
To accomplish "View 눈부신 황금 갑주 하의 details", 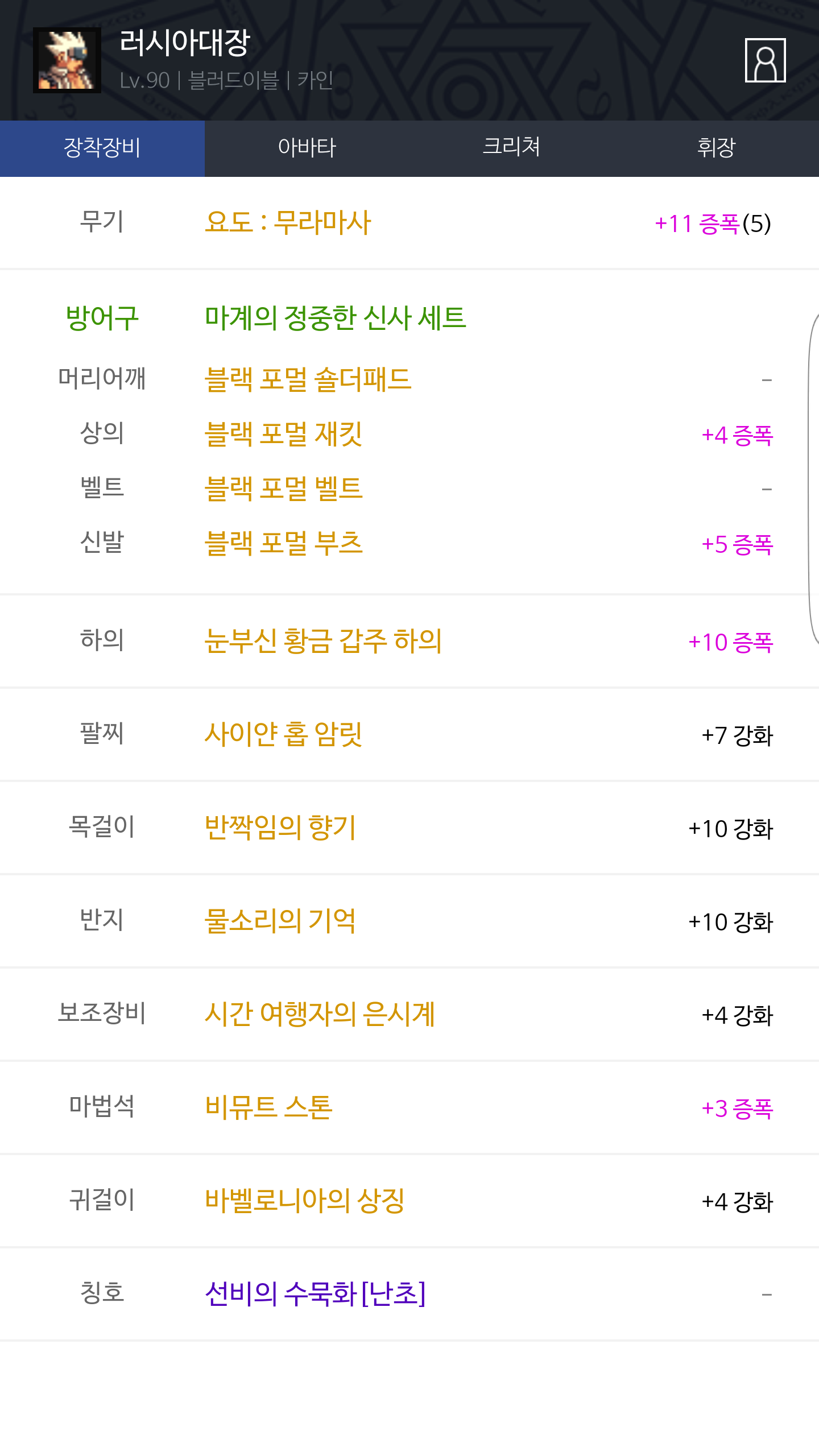I will click(x=323, y=641).
